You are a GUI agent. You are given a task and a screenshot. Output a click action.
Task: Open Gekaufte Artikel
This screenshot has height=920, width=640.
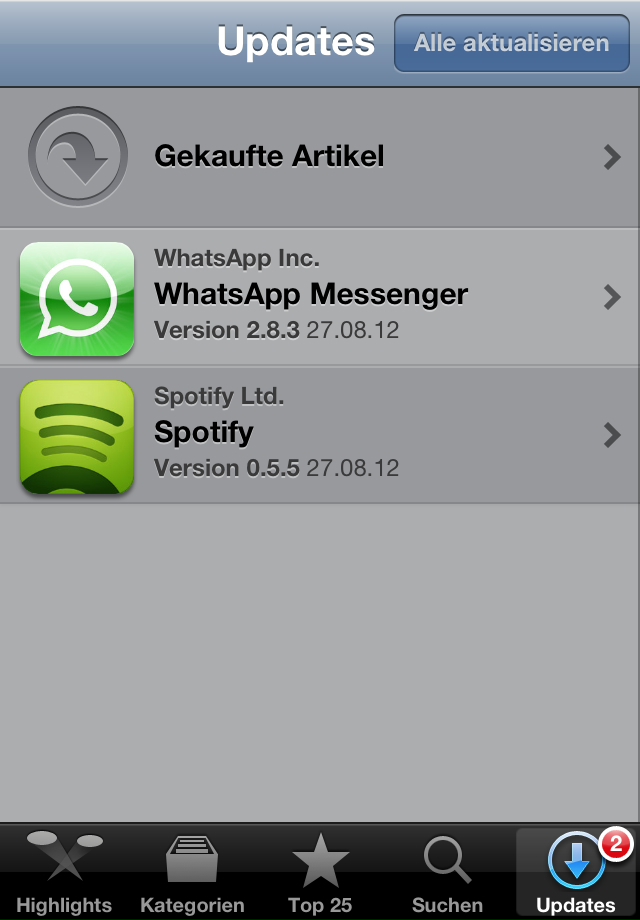coord(320,157)
